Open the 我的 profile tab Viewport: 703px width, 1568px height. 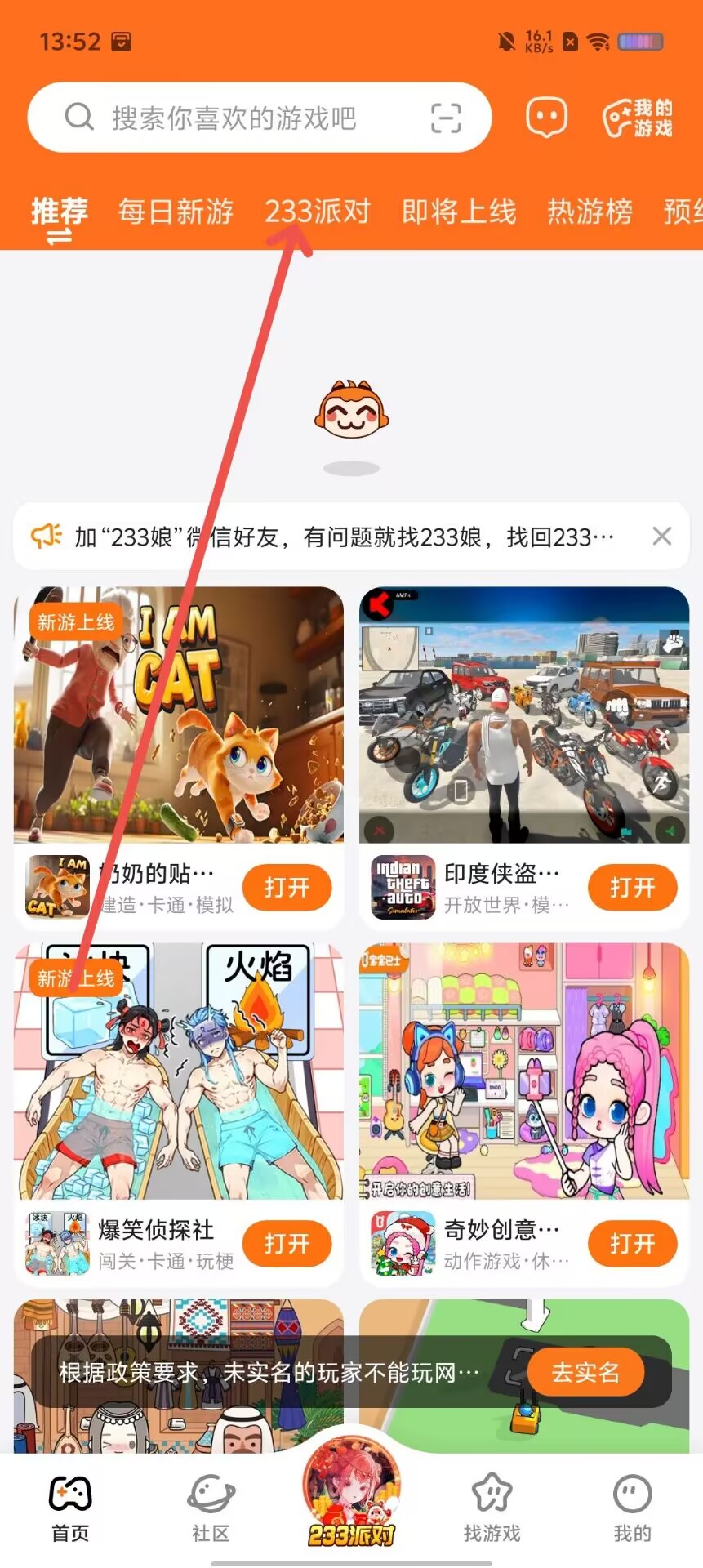632,1509
